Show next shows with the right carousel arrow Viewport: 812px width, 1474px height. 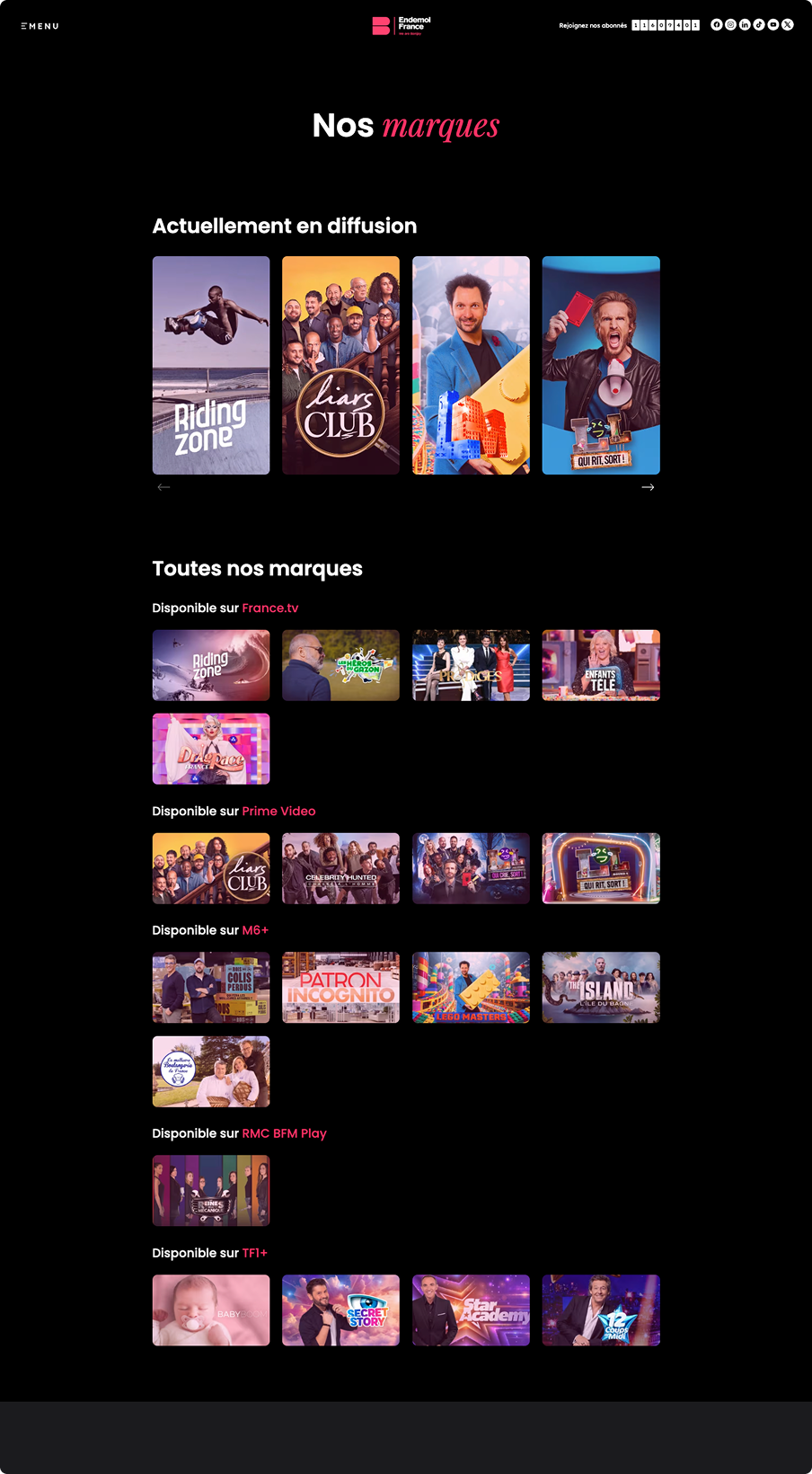pos(648,487)
